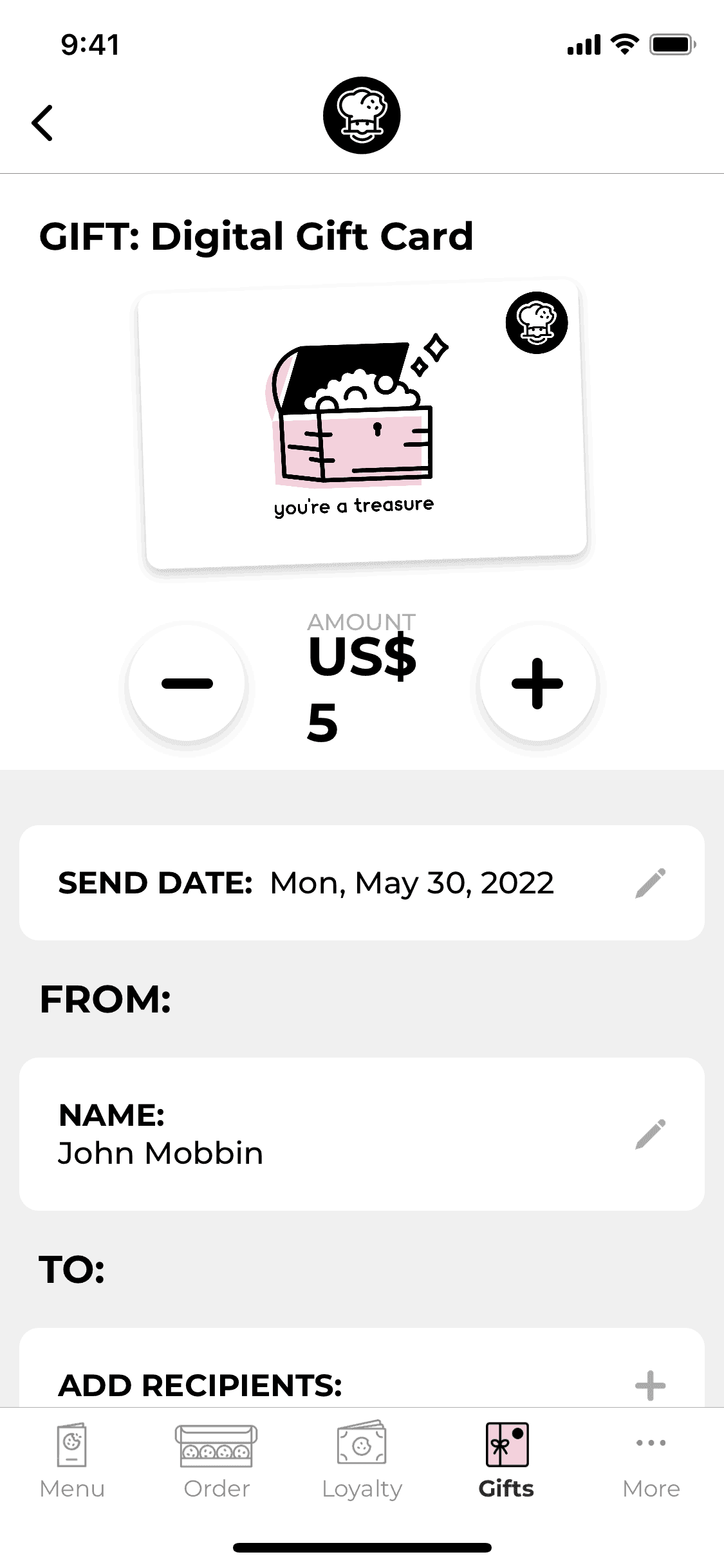Switch to the Order tab

[216, 1461]
